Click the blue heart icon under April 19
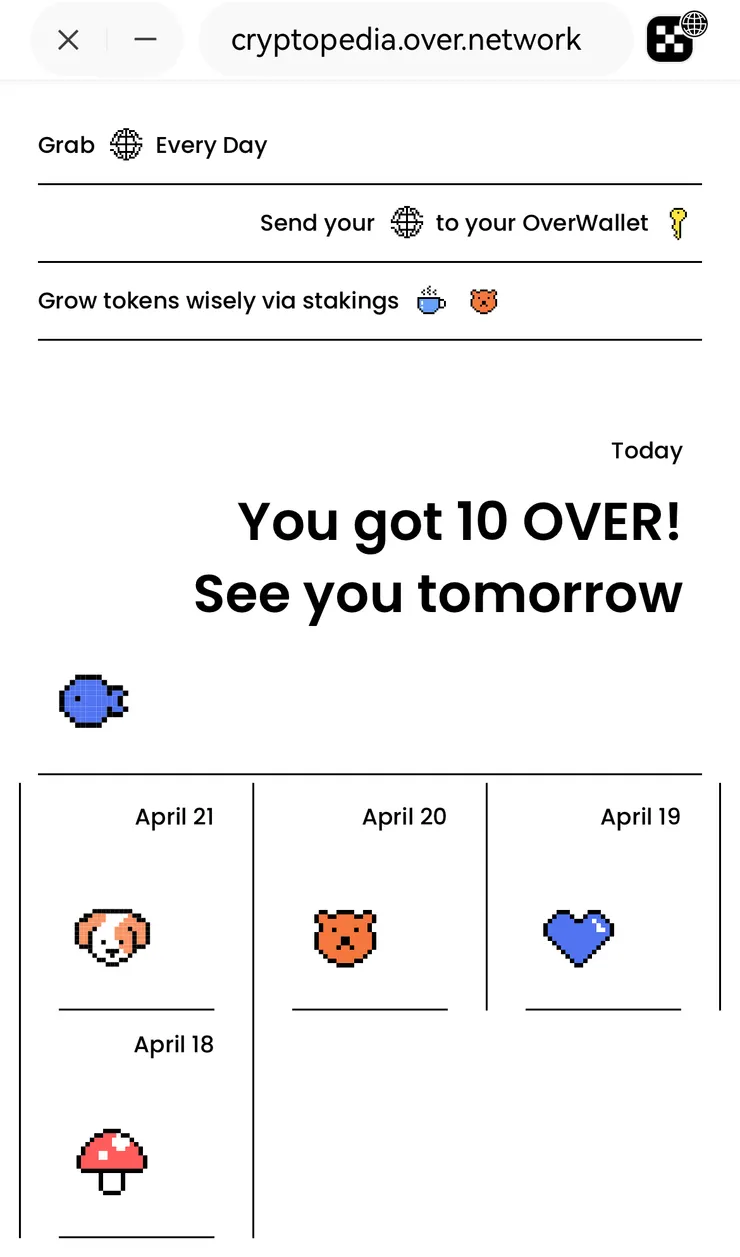Viewport: 740px width, 1257px height. point(578,937)
